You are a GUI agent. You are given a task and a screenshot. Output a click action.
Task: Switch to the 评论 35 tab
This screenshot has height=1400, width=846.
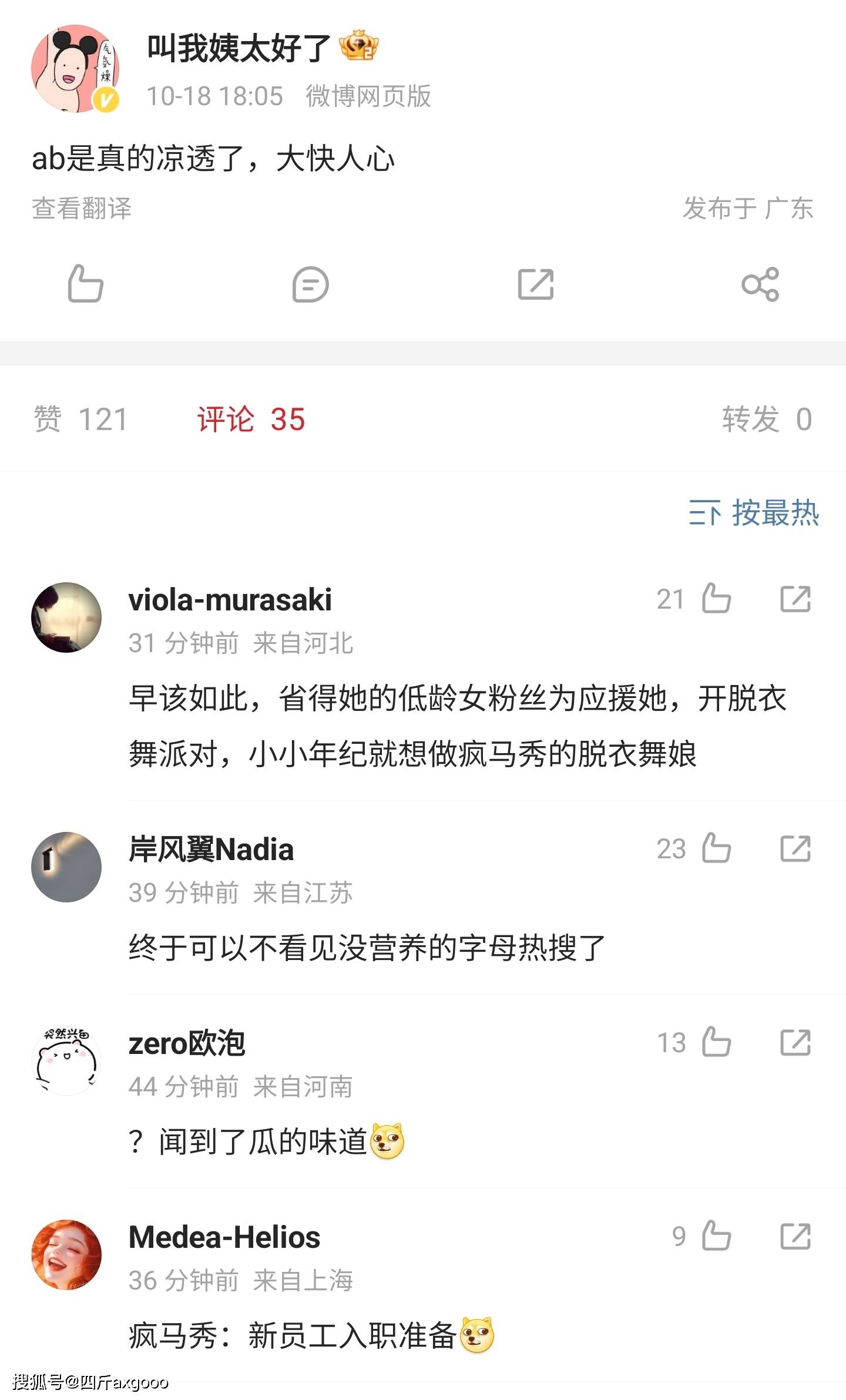(251, 419)
